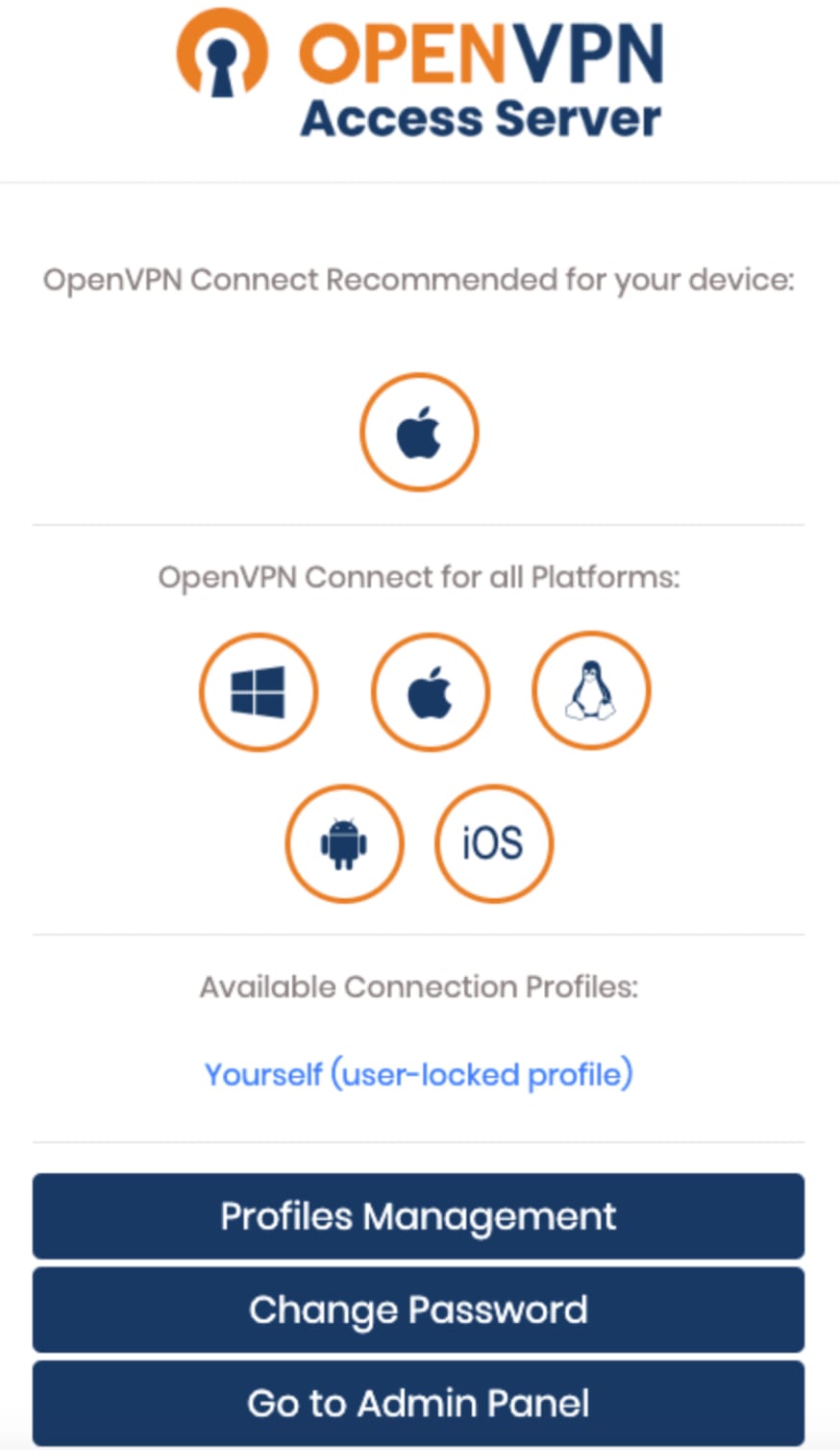This screenshot has width=840, height=1450.
Task: Click the OpenVPN Connect for all Platforms heading
Action: tap(418, 576)
